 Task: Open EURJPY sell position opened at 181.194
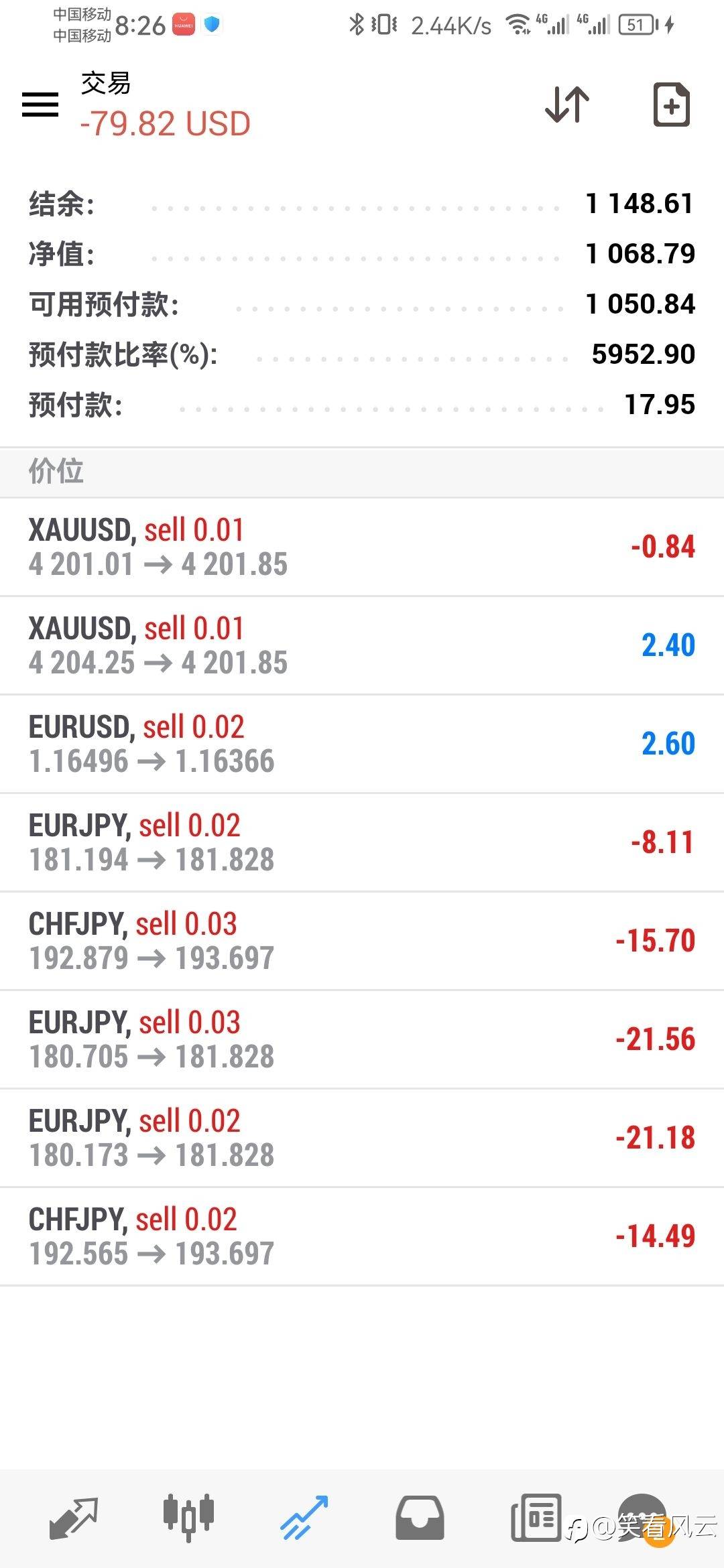(x=362, y=842)
